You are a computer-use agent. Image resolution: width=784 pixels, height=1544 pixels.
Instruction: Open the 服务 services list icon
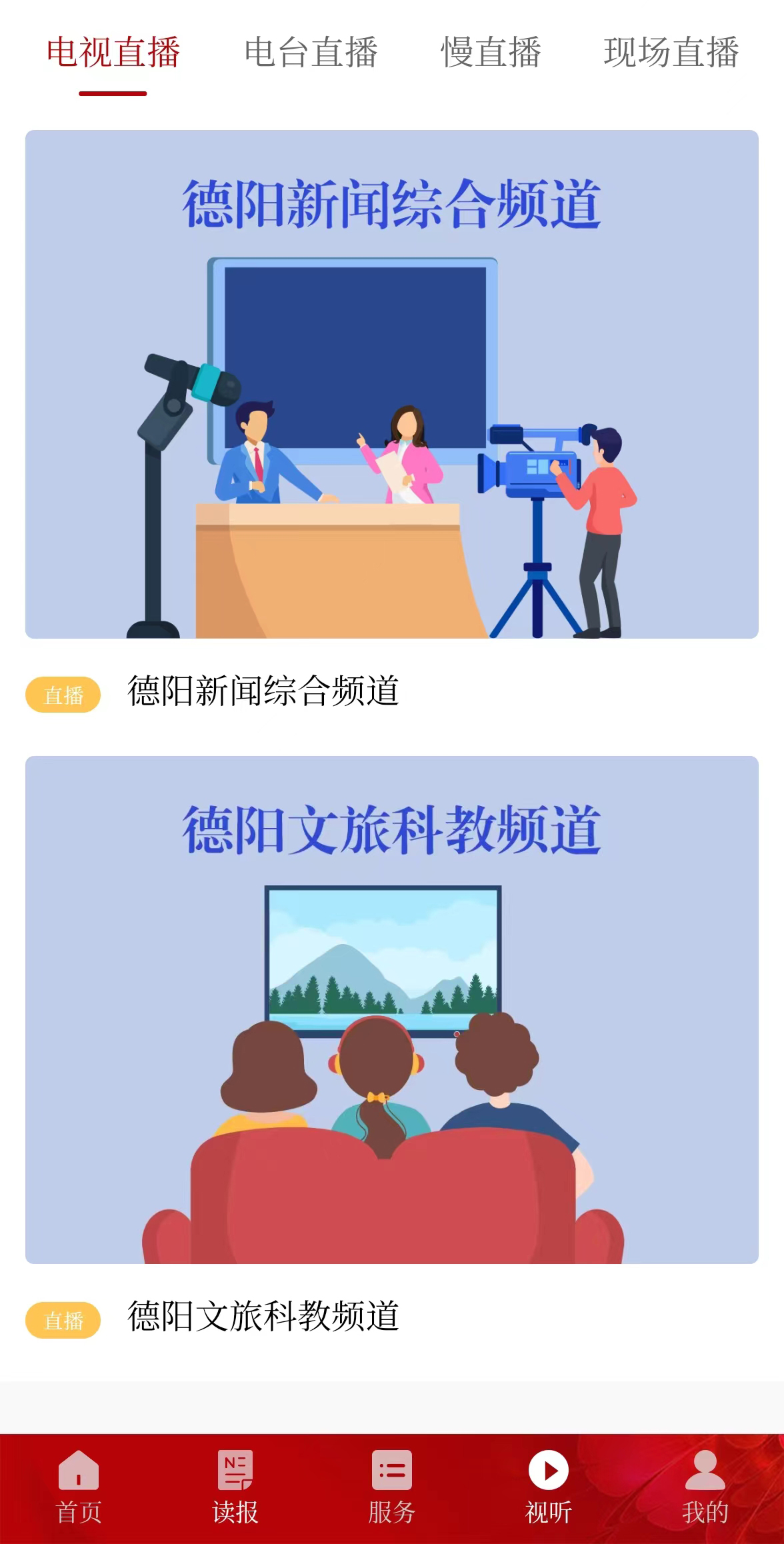392,1470
